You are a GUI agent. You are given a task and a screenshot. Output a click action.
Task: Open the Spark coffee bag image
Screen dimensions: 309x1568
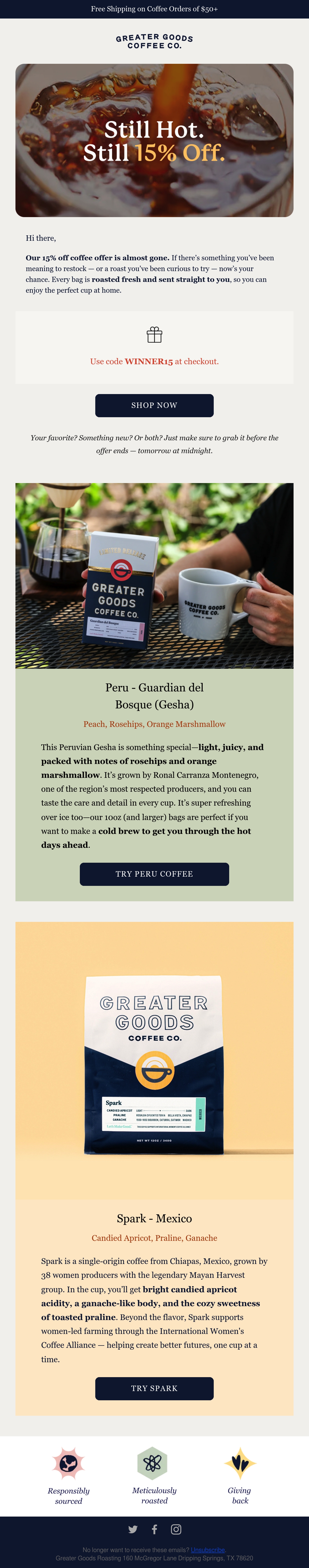154,1060
